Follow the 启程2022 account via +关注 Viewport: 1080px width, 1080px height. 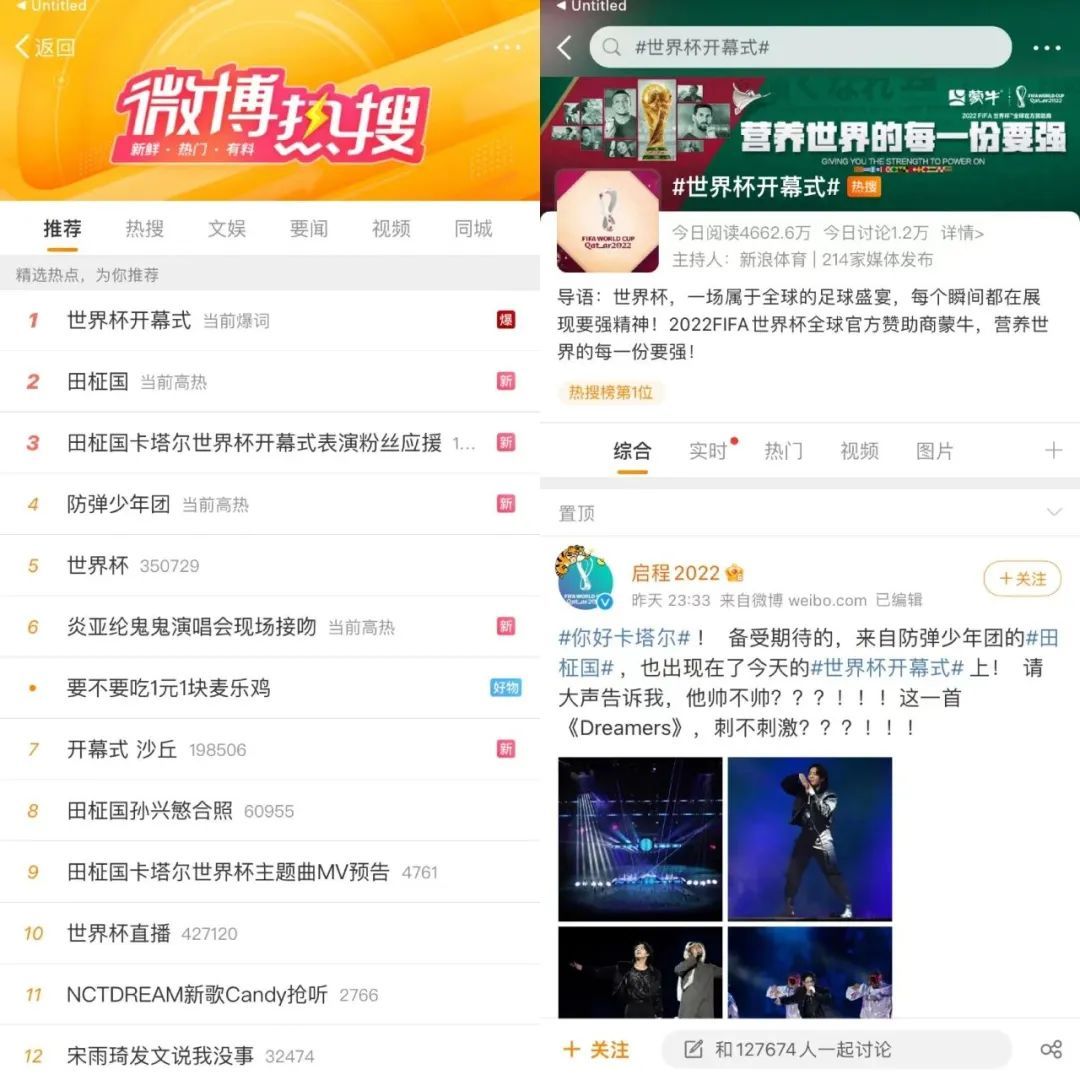1021,579
